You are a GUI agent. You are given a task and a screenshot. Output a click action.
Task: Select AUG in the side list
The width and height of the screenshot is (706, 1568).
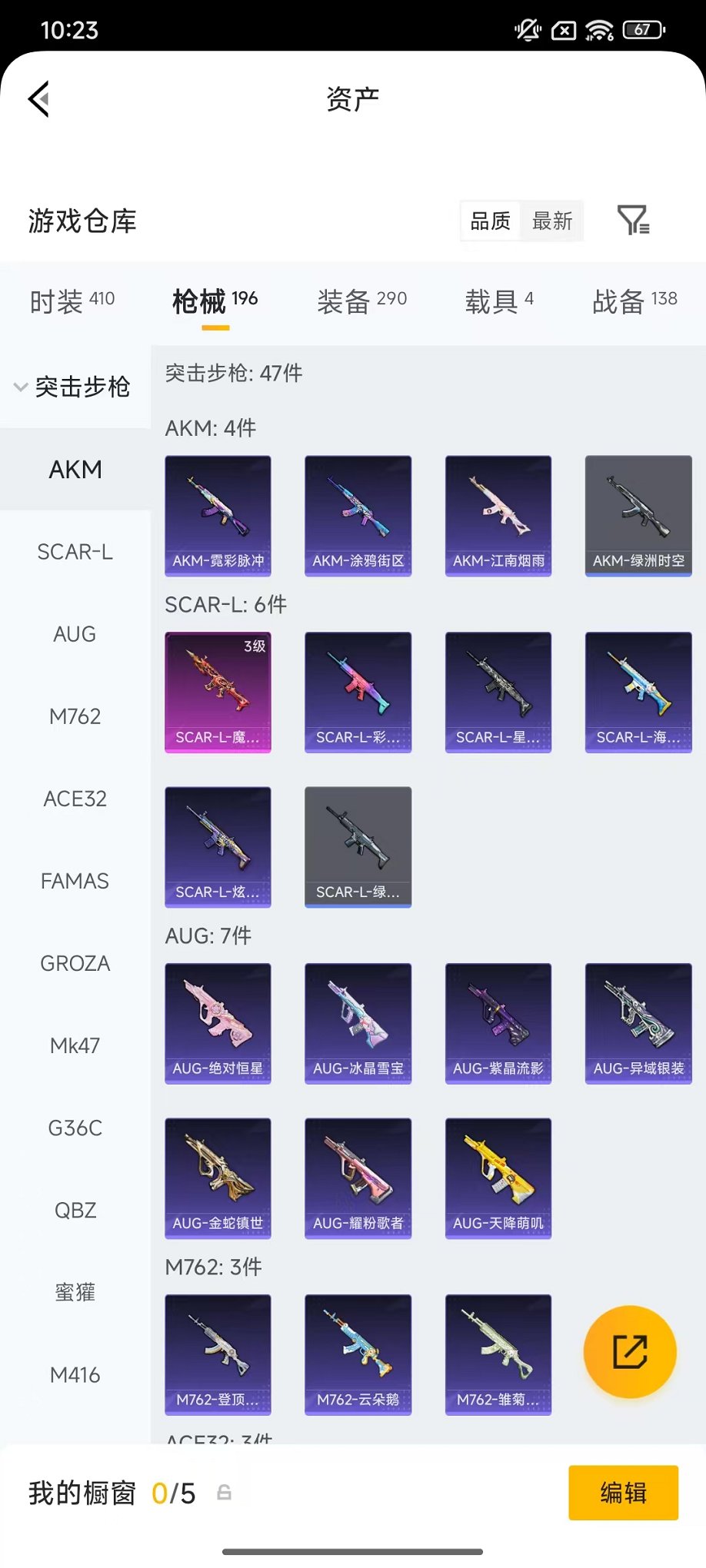point(75,634)
